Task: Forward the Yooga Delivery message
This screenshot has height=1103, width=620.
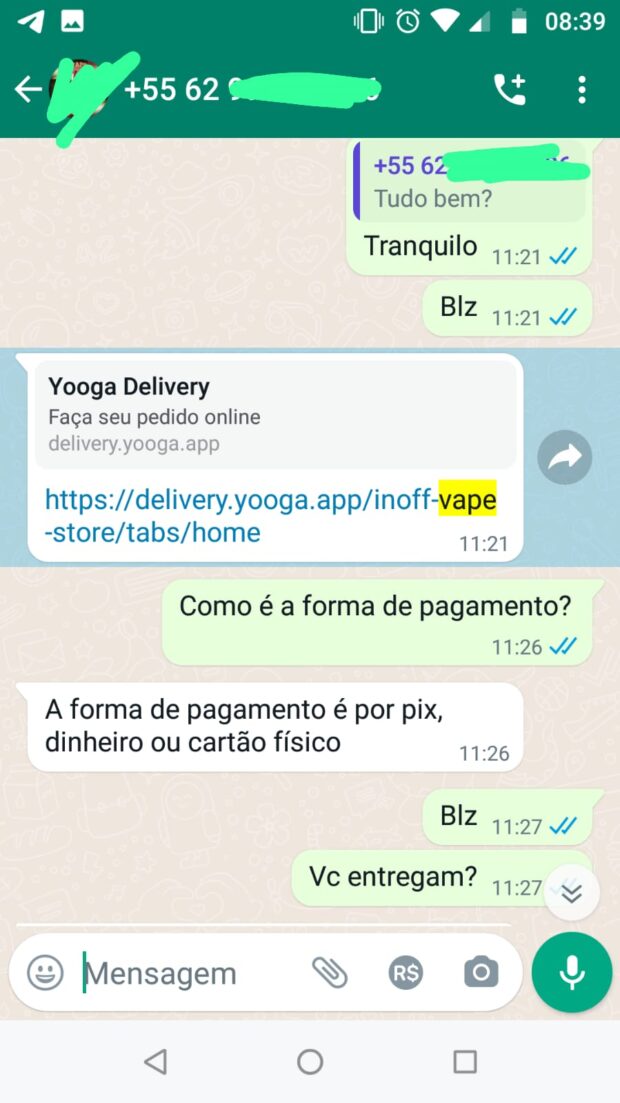Action: (564, 458)
